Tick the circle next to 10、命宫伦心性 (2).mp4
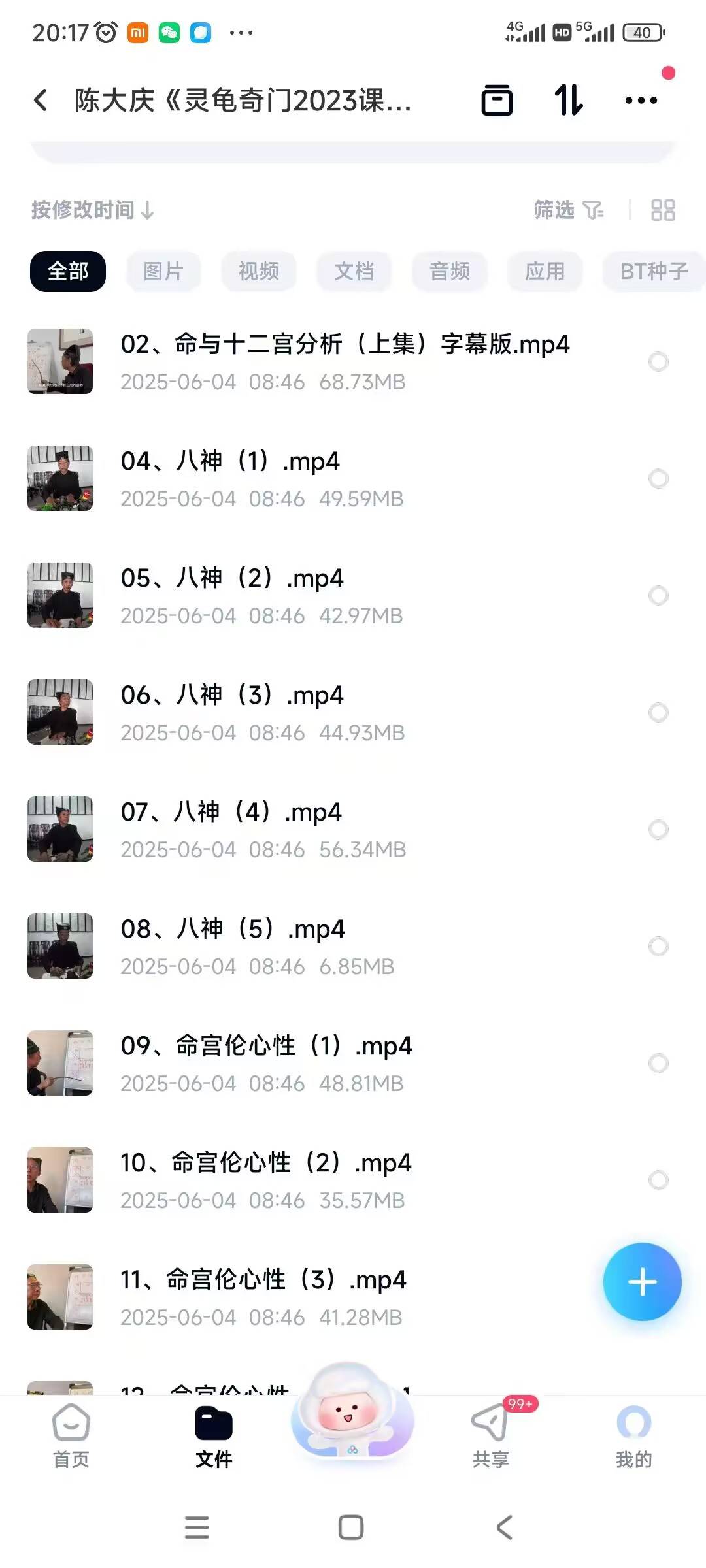 point(658,1181)
